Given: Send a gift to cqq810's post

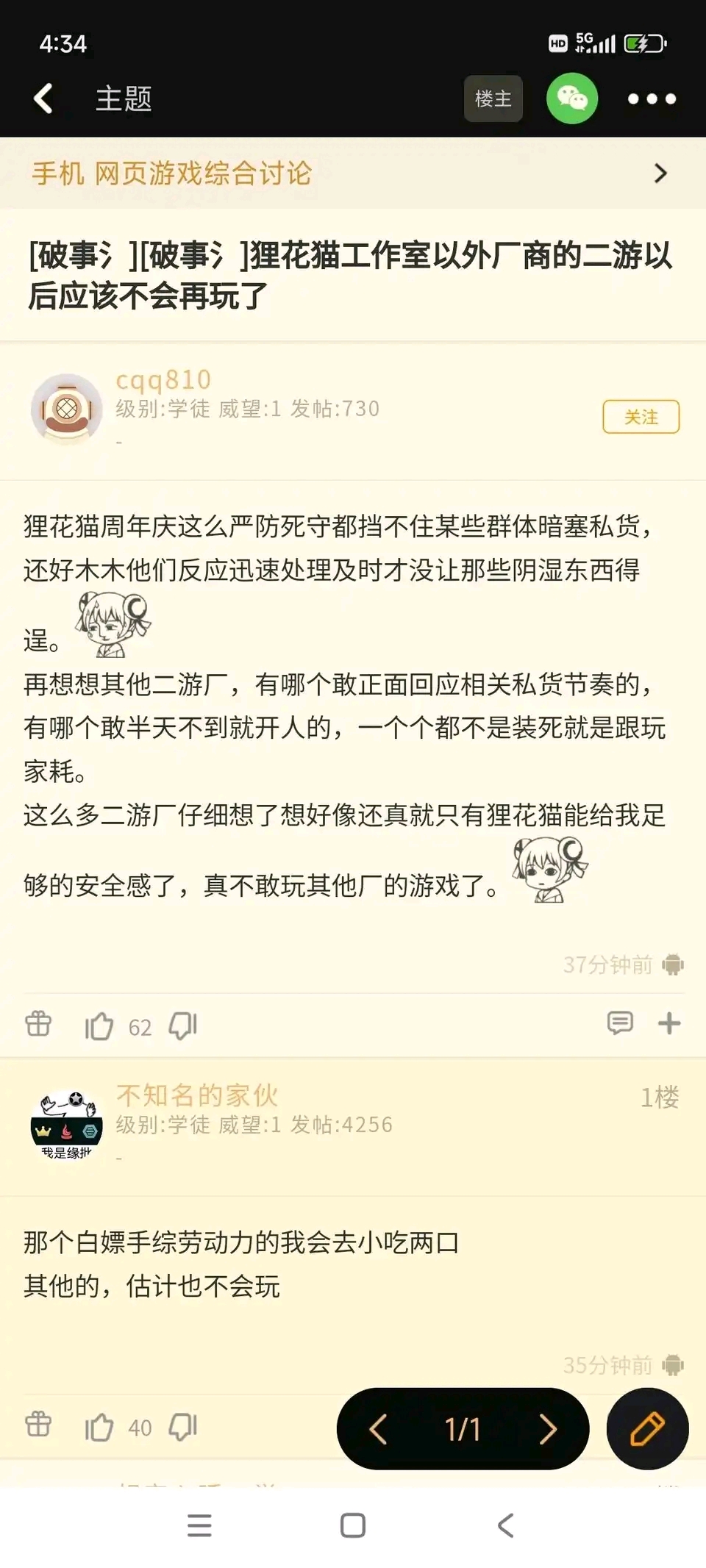Looking at the screenshot, I should pos(38,1023).
